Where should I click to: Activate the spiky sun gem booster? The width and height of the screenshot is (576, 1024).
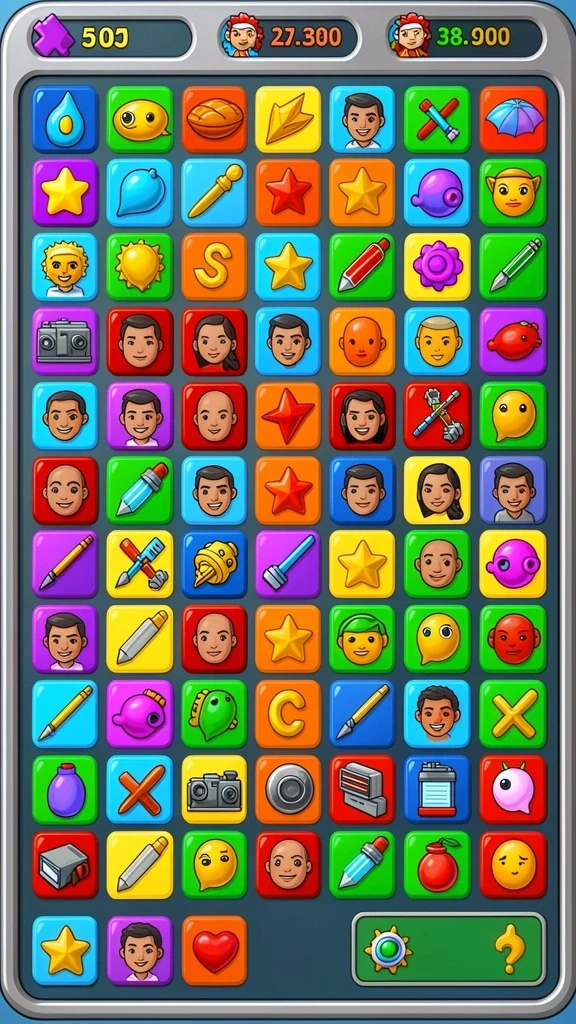pyautogui.click(x=388, y=950)
